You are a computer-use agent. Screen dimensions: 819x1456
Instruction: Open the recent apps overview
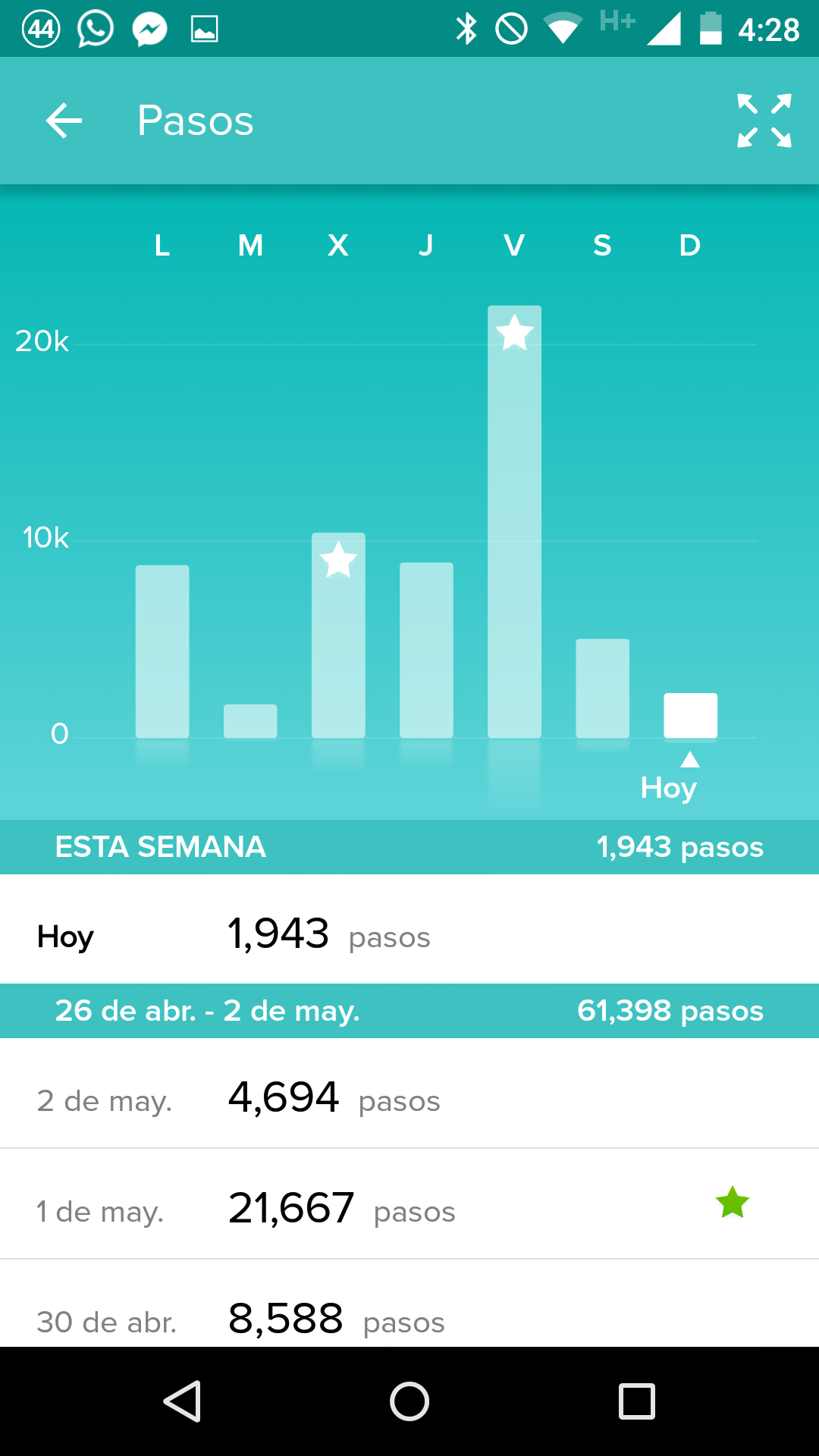point(637,1401)
